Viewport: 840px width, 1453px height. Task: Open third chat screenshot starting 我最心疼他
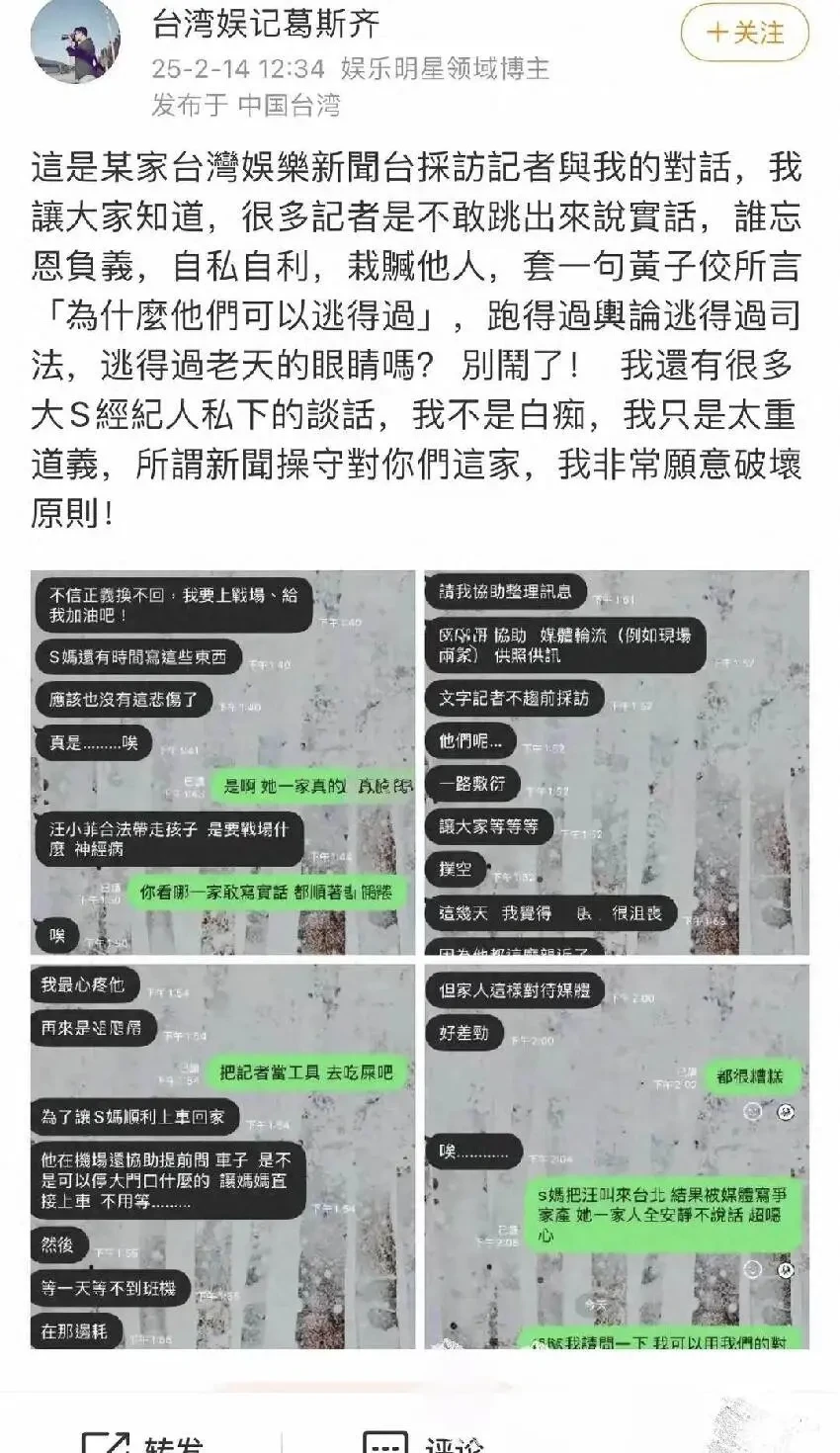(223, 1156)
